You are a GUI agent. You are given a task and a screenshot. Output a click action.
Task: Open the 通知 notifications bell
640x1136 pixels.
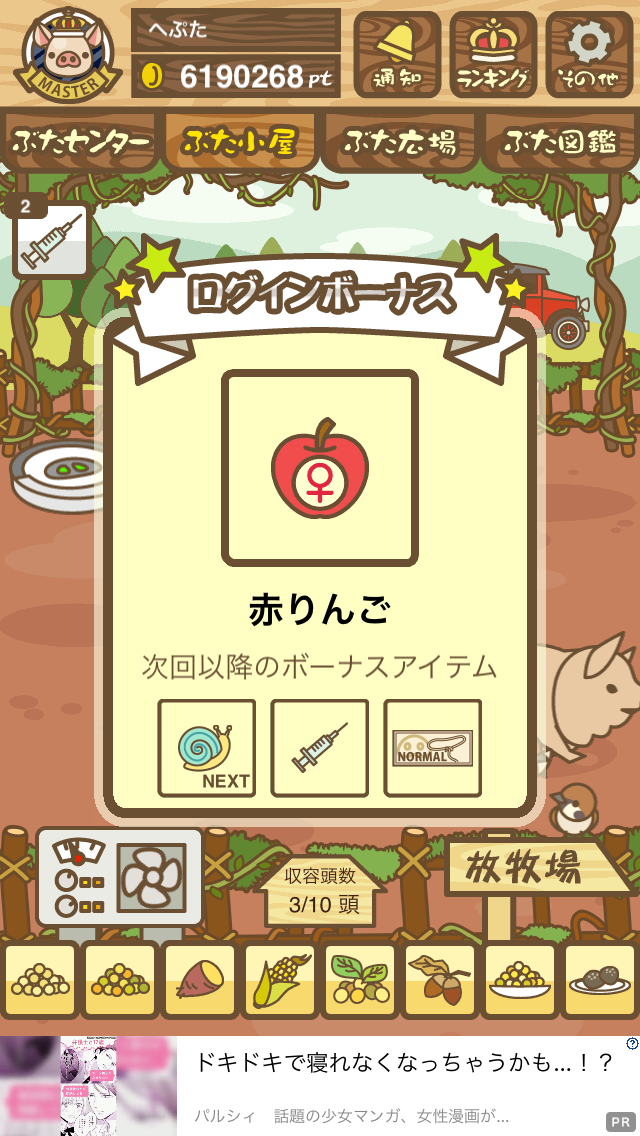(397, 54)
